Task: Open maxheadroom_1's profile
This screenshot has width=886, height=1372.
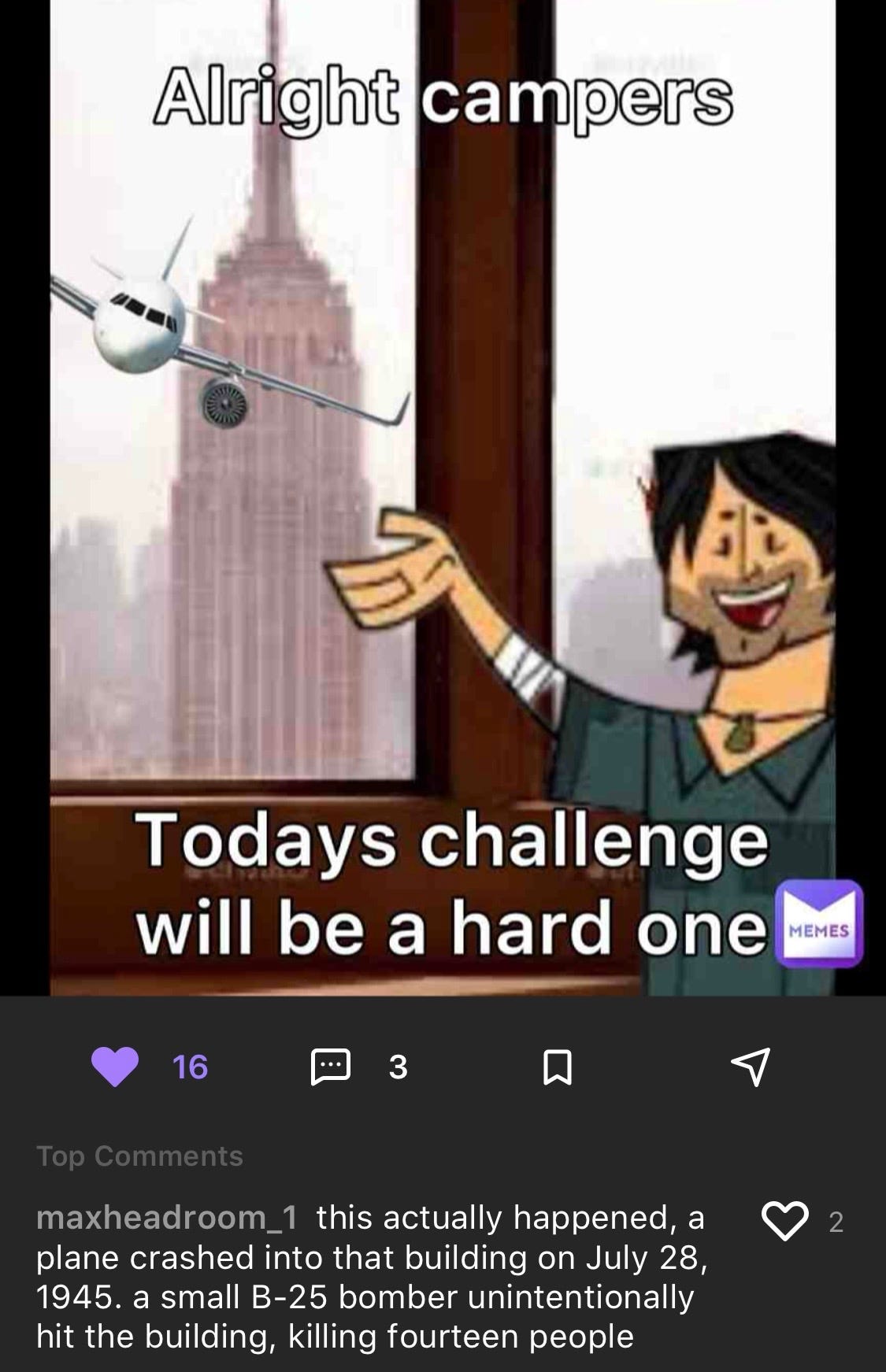Action: tap(167, 1218)
